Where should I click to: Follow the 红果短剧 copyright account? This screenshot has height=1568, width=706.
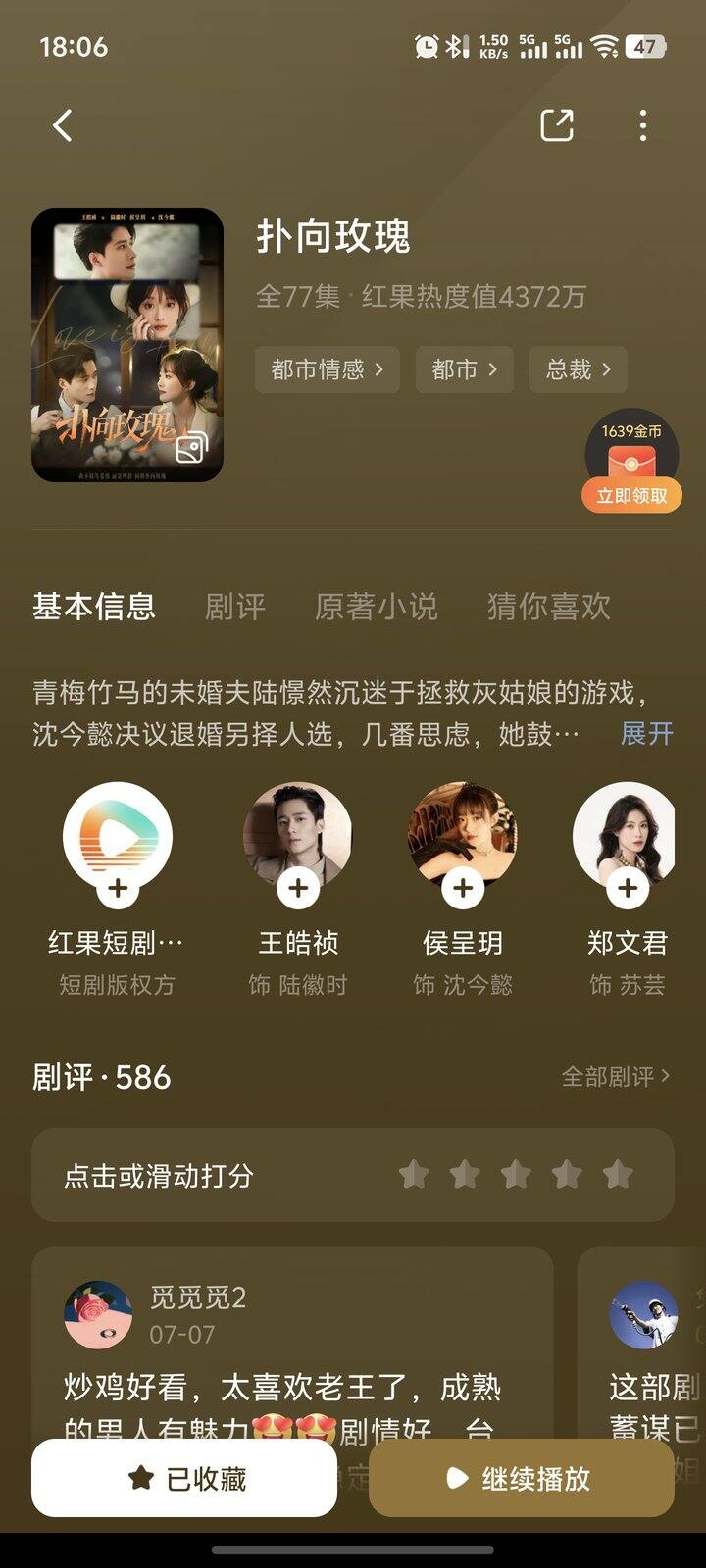118,889
